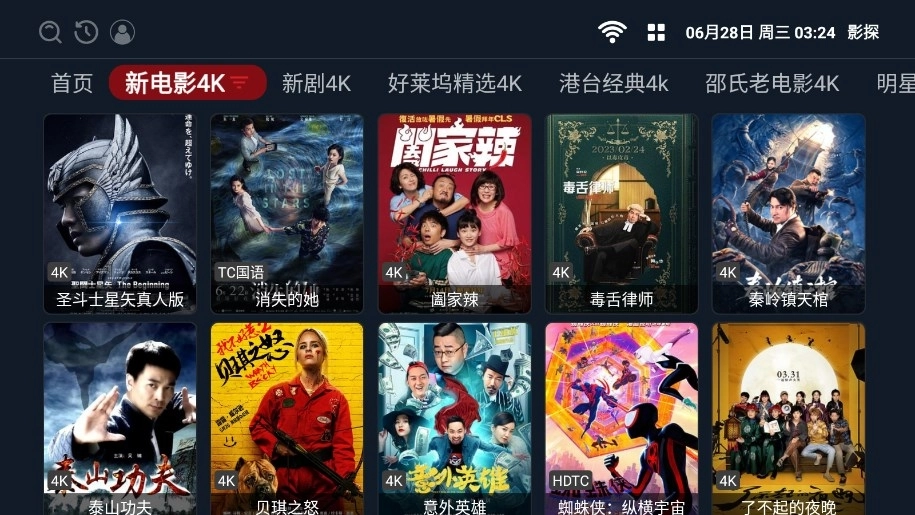The width and height of the screenshot is (915, 515).
Task: Open 蜘蛛侠：纵横宇宙 movie
Action: tap(621, 418)
